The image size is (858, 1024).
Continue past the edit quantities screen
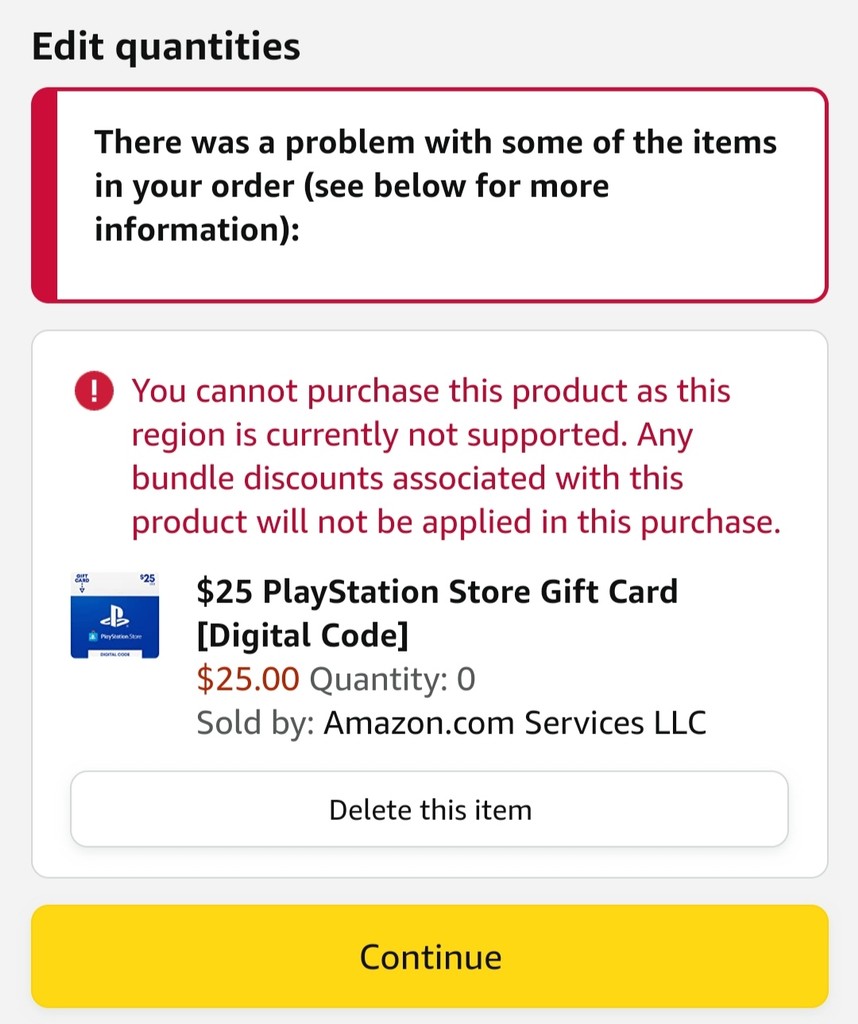click(x=429, y=956)
